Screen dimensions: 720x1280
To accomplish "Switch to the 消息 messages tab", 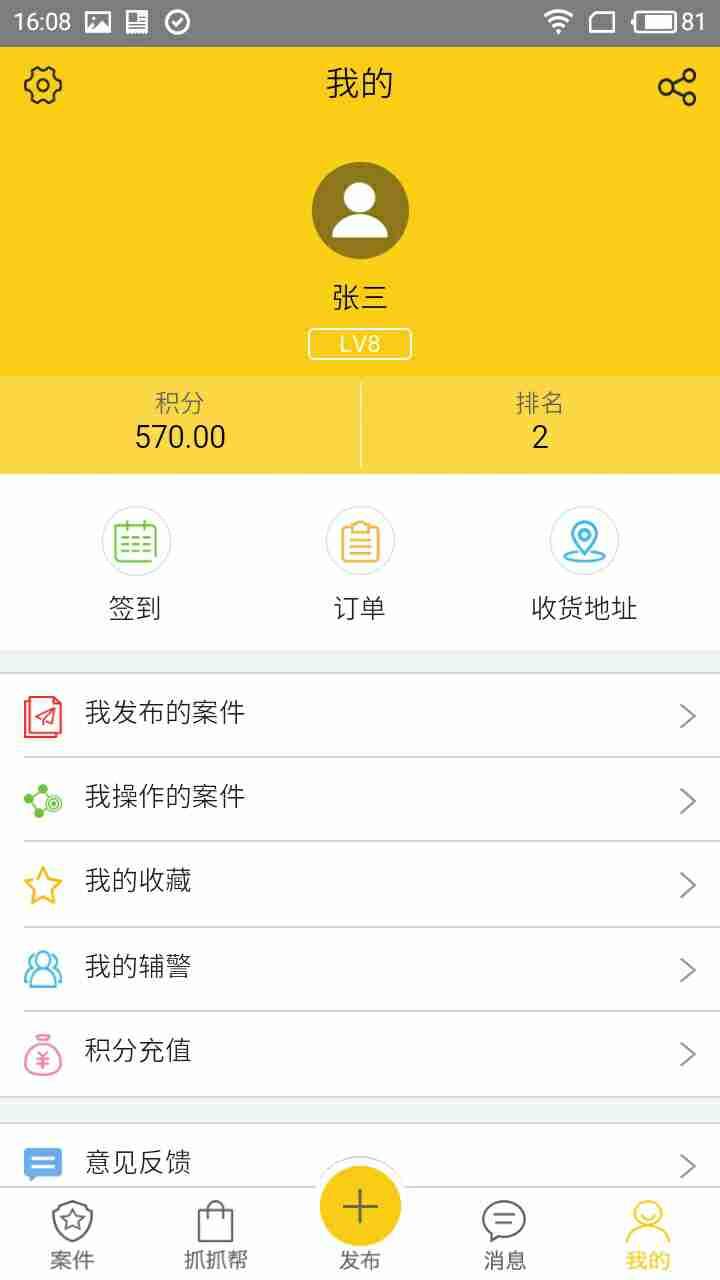I will pos(504,1236).
